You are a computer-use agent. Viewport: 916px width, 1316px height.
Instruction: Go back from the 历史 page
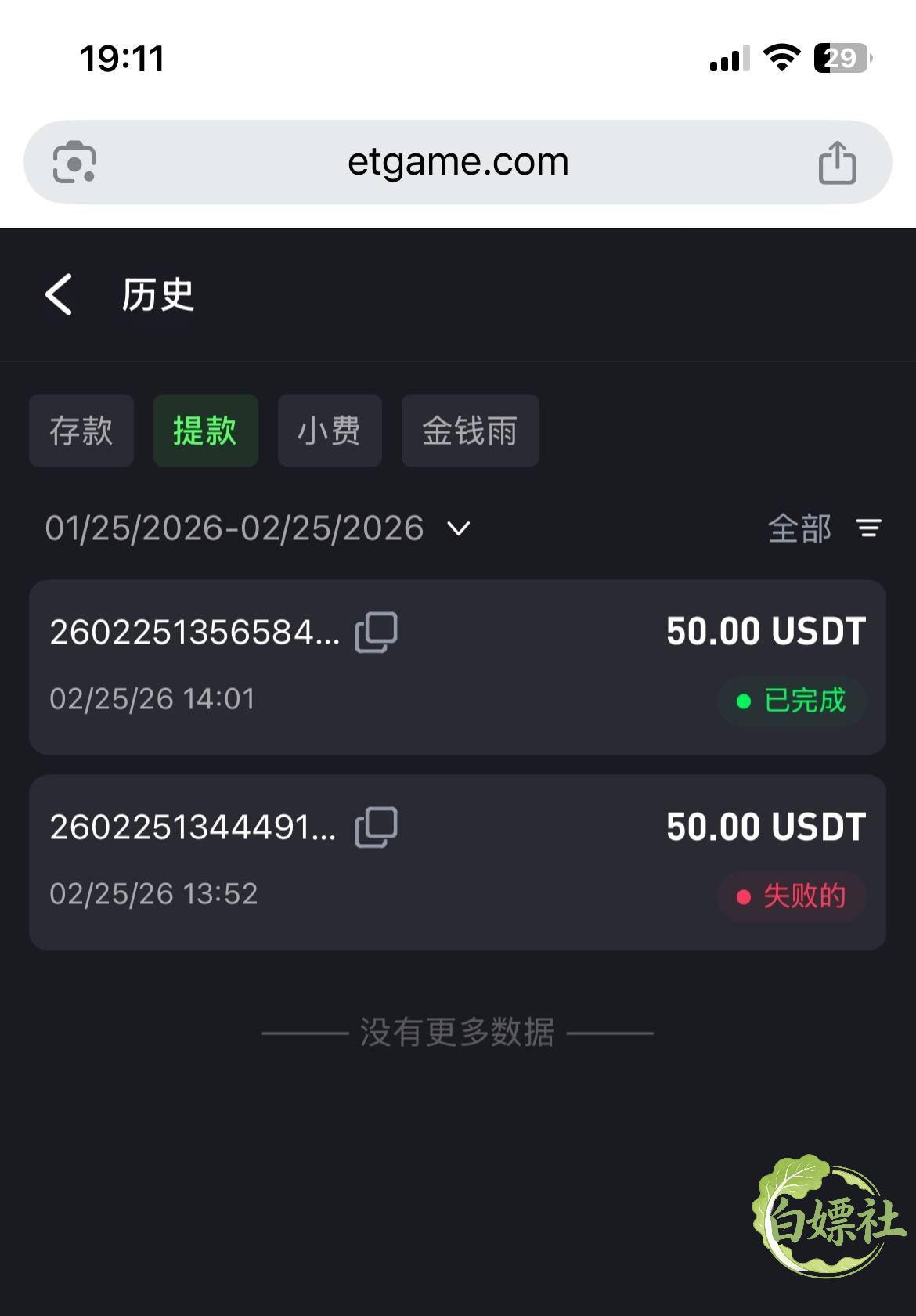pos(59,295)
